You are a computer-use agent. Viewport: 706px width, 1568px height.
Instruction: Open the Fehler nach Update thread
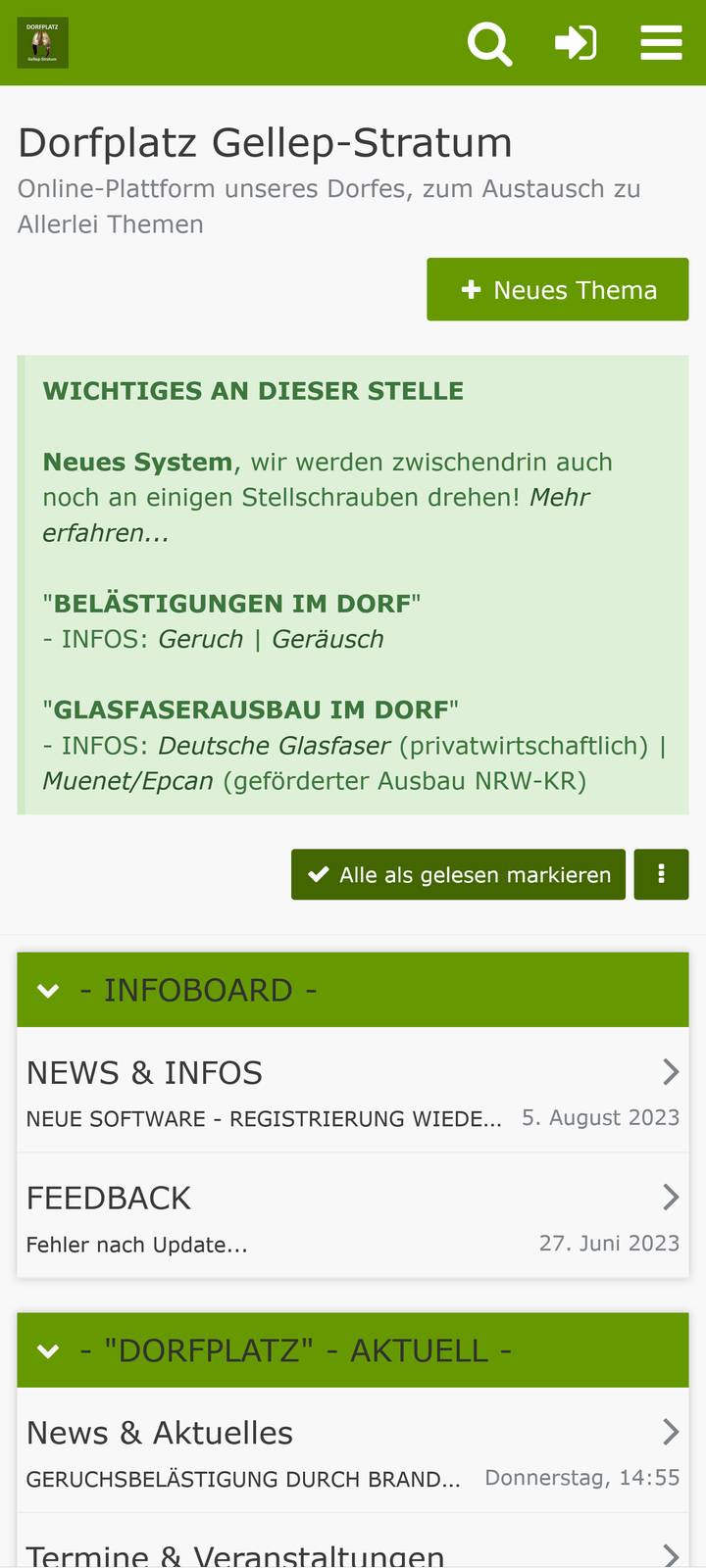point(136,1245)
